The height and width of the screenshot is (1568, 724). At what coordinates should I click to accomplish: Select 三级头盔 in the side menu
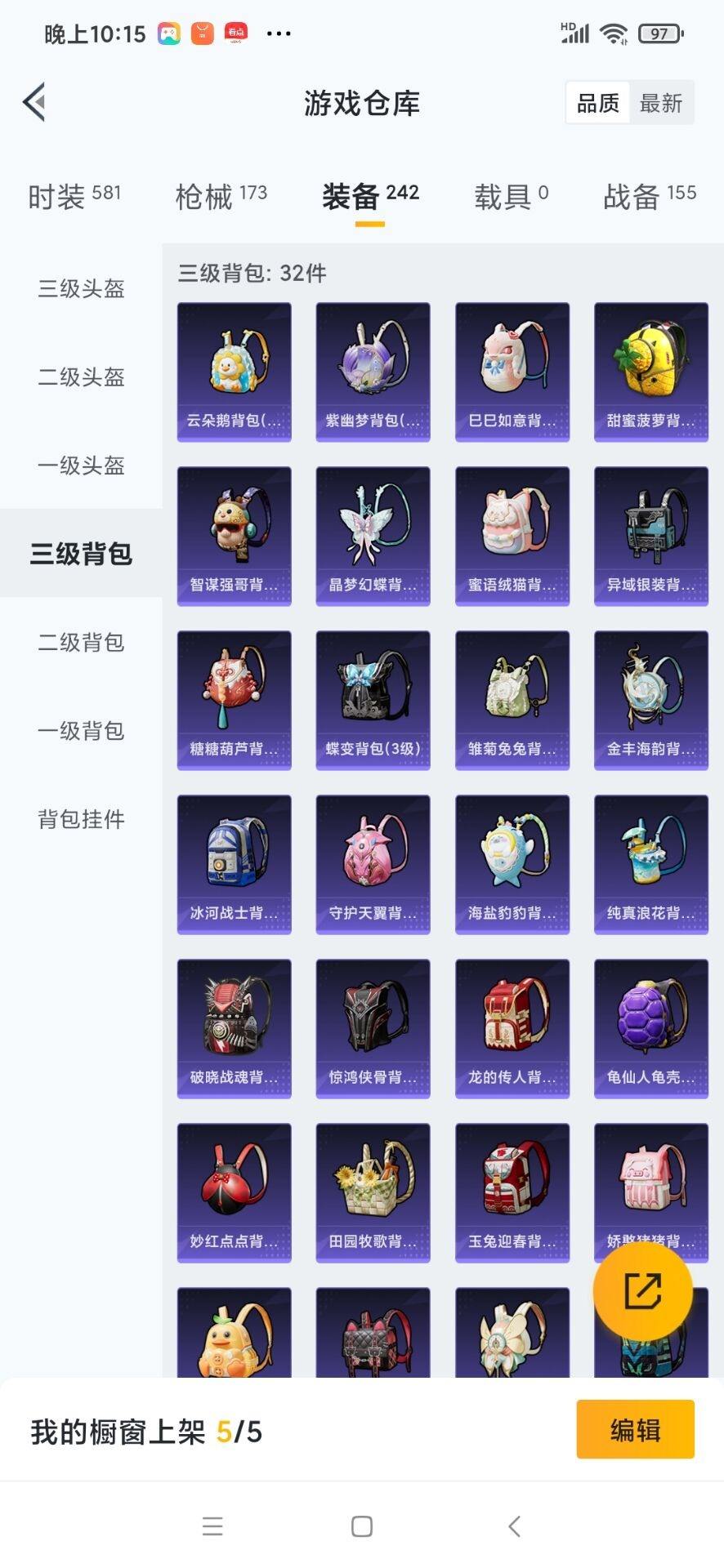[81, 288]
